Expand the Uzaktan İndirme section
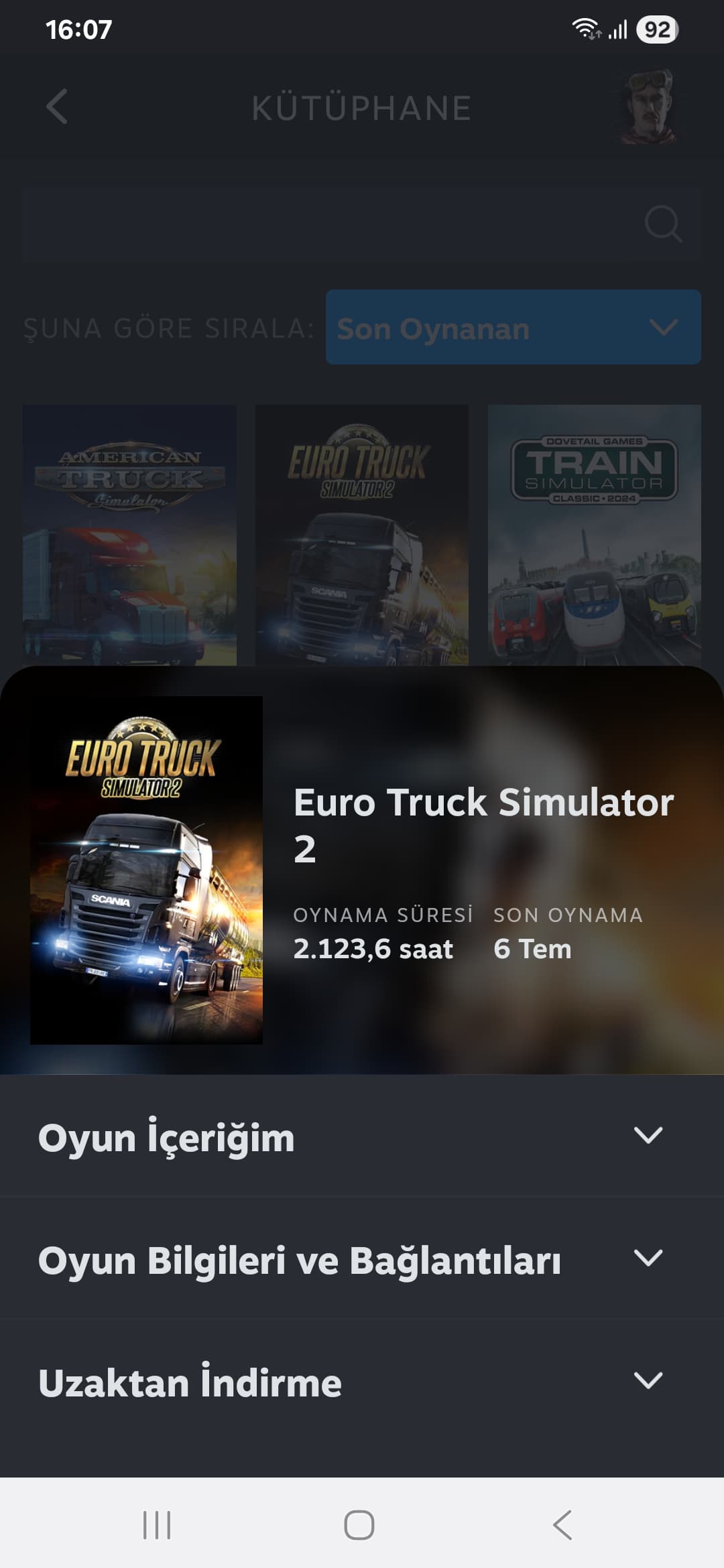 [362, 1382]
